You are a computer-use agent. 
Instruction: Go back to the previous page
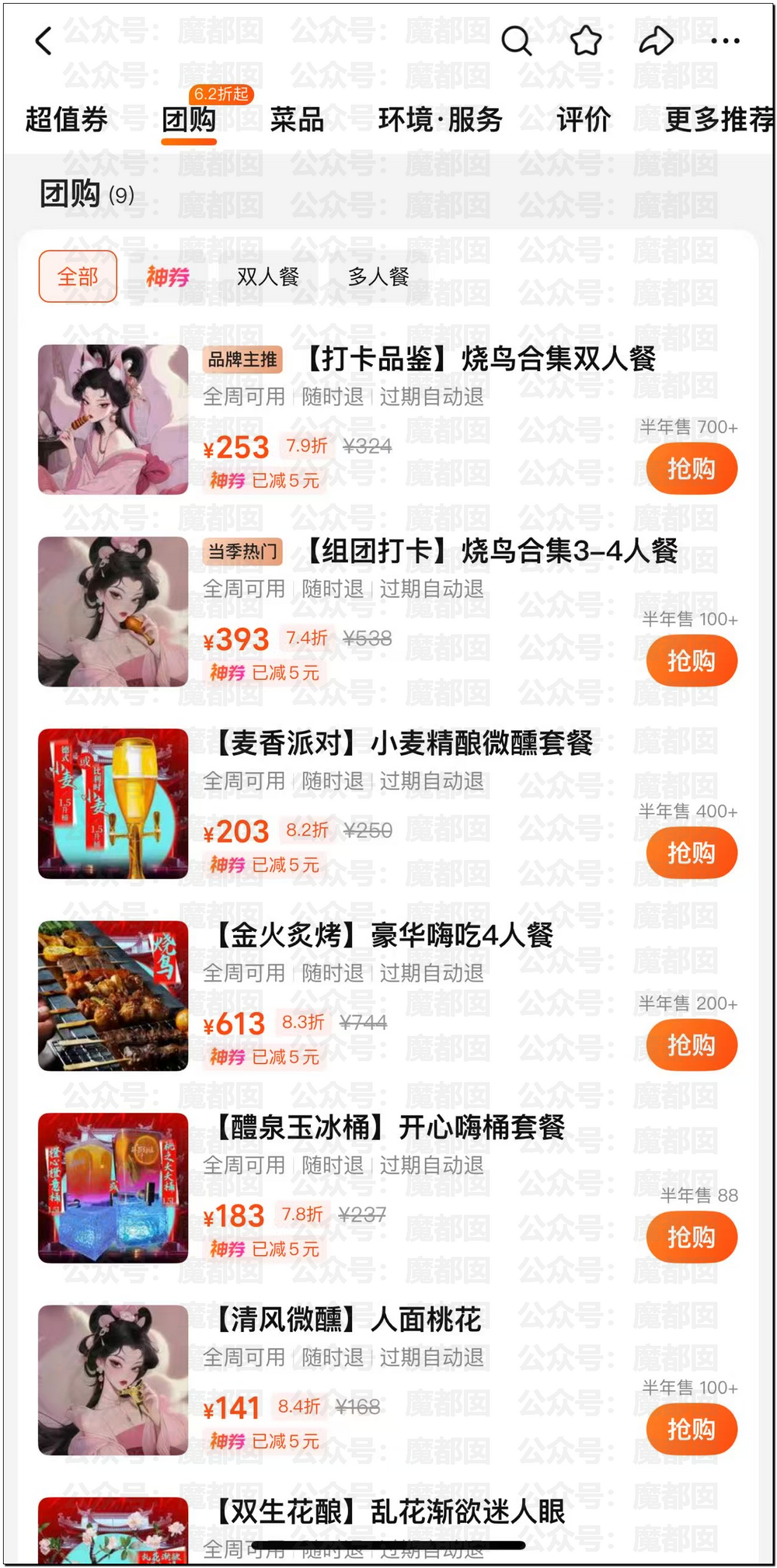pos(44,41)
